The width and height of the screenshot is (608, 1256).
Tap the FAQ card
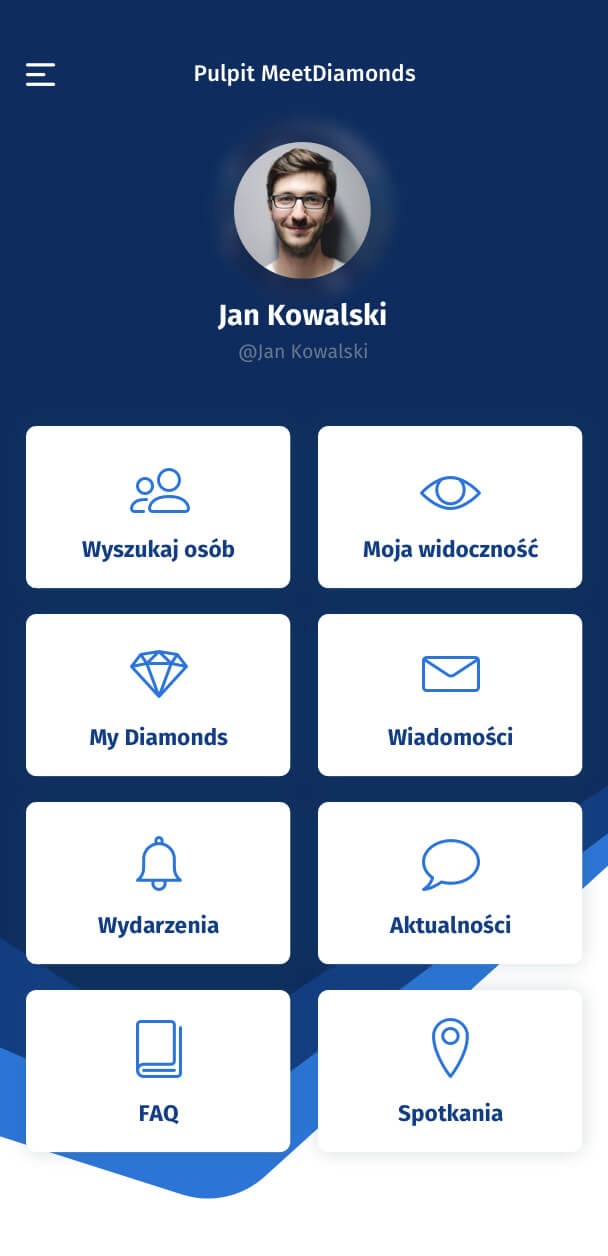[158, 1071]
